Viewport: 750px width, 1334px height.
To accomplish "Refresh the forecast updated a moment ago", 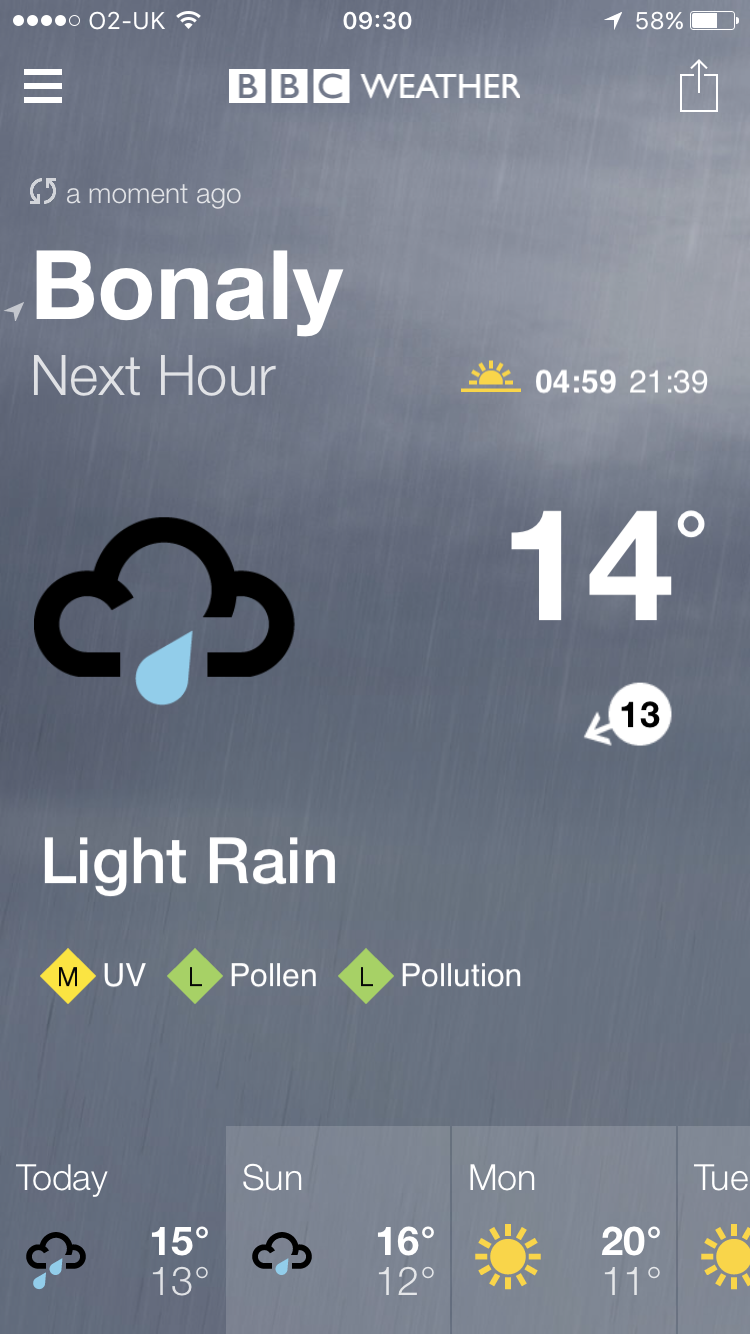I will pyautogui.click(x=43, y=193).
